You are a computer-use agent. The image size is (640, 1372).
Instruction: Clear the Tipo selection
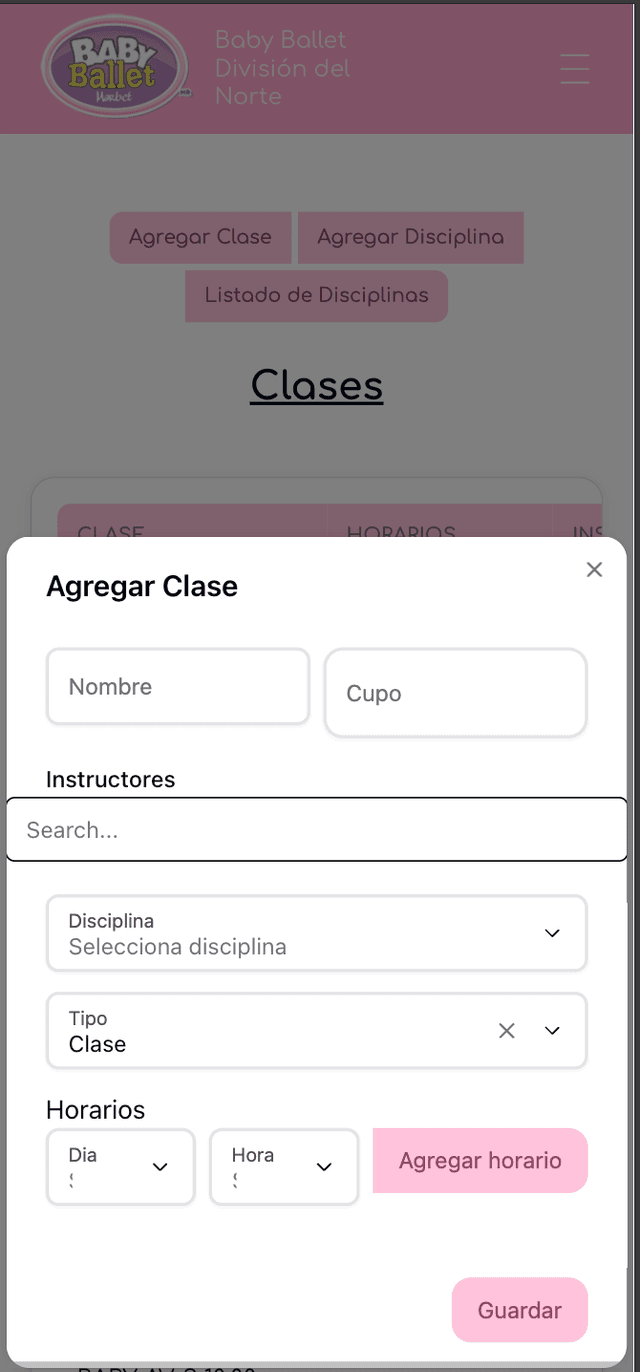click(x=507, y=1031)
